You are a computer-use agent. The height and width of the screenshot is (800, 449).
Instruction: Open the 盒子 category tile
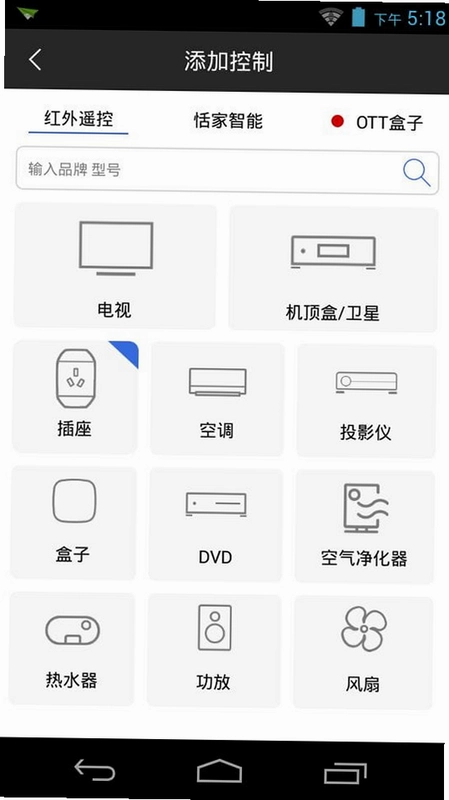click(73, 522)
